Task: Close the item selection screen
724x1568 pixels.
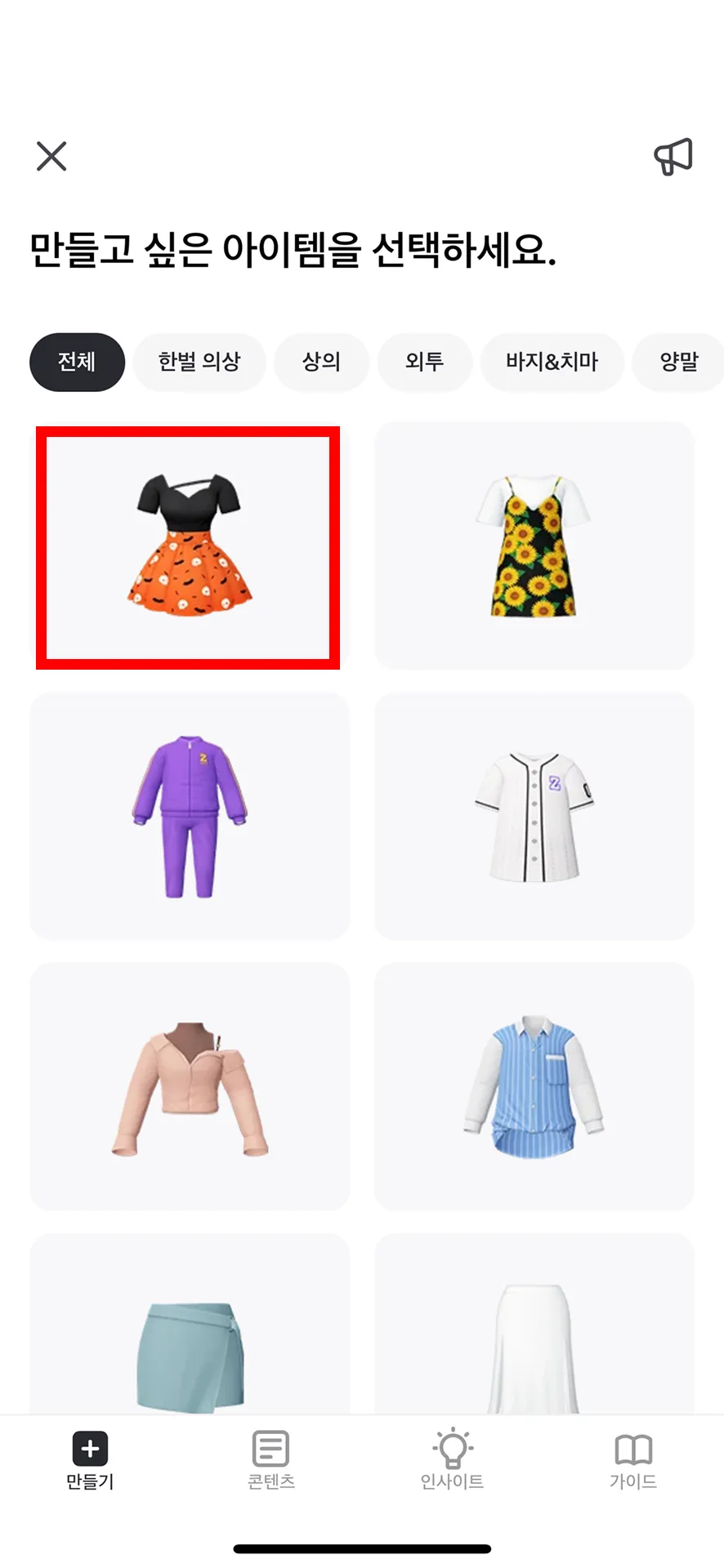Action: pos(51,156)
